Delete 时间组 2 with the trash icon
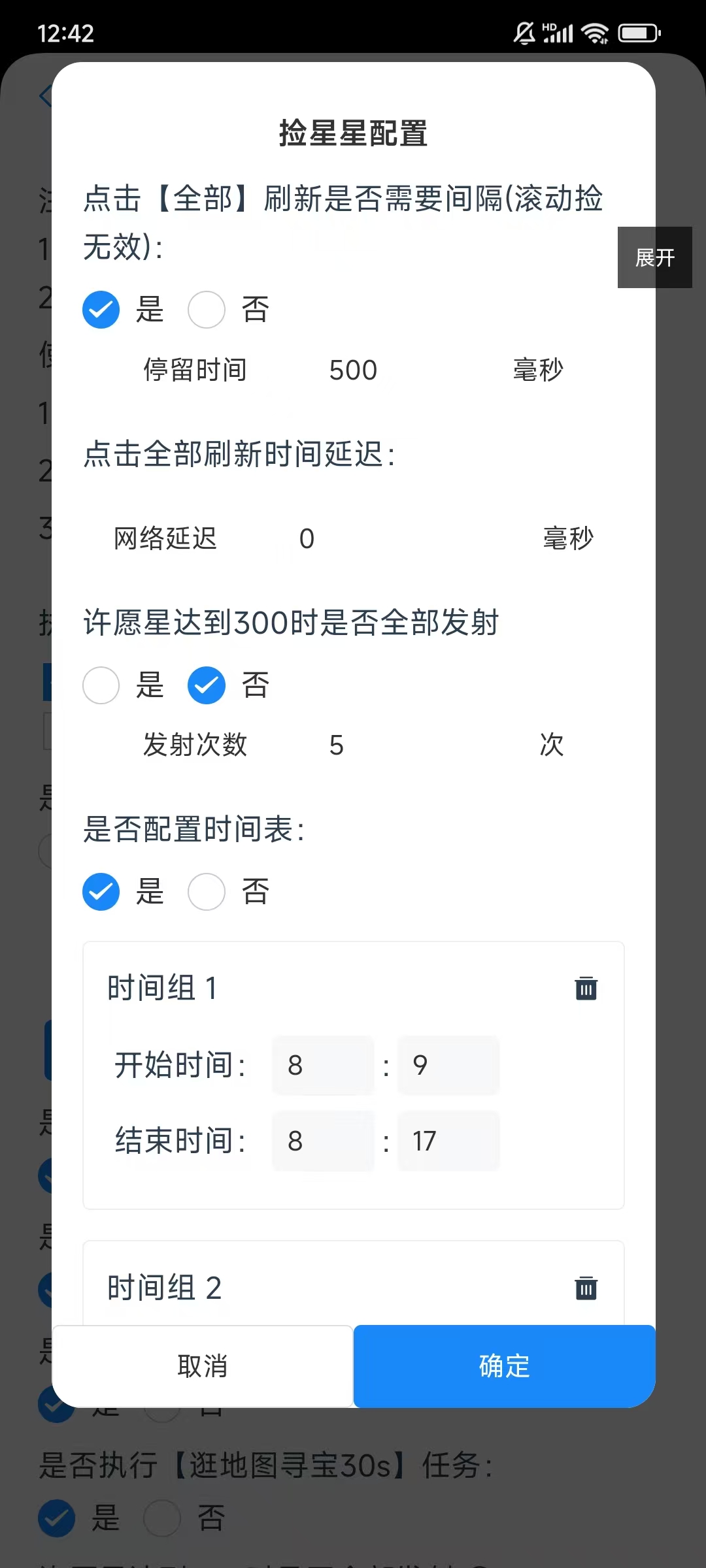Viewport: 706px width, 1568px height. (586, 1288)
